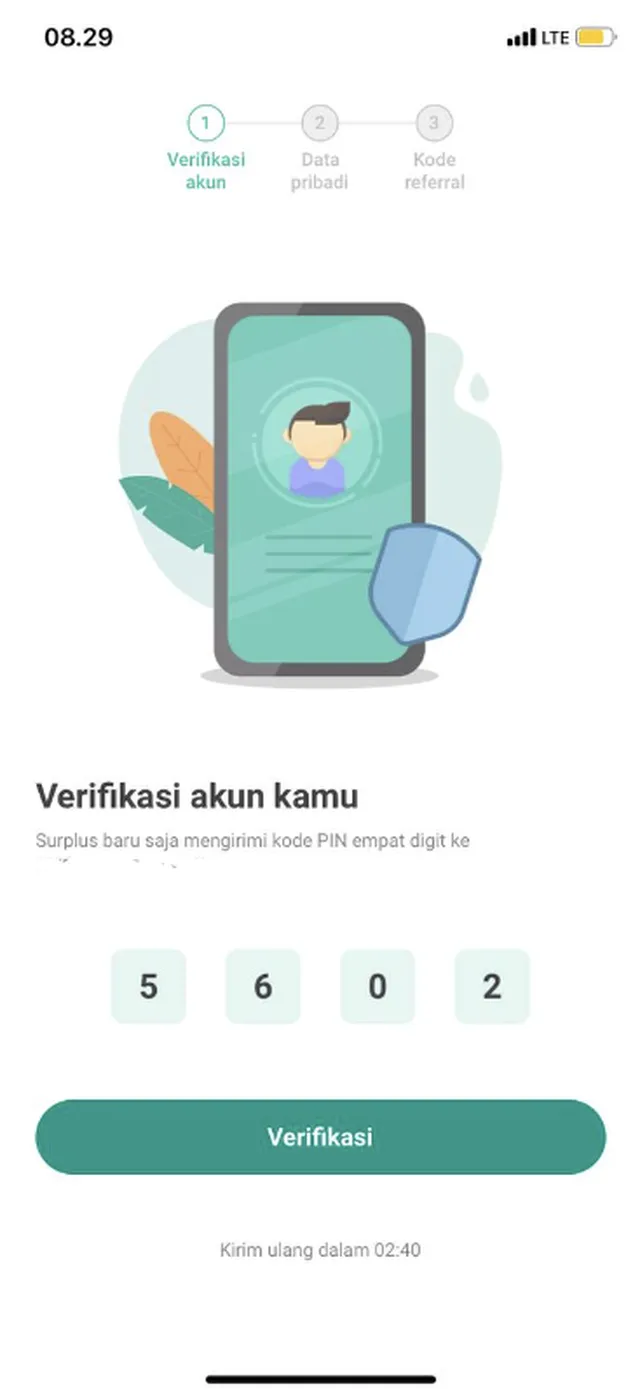Select the third PIN box showing 0
This screenshot has height=1396, width=640.
pos(377,987)
